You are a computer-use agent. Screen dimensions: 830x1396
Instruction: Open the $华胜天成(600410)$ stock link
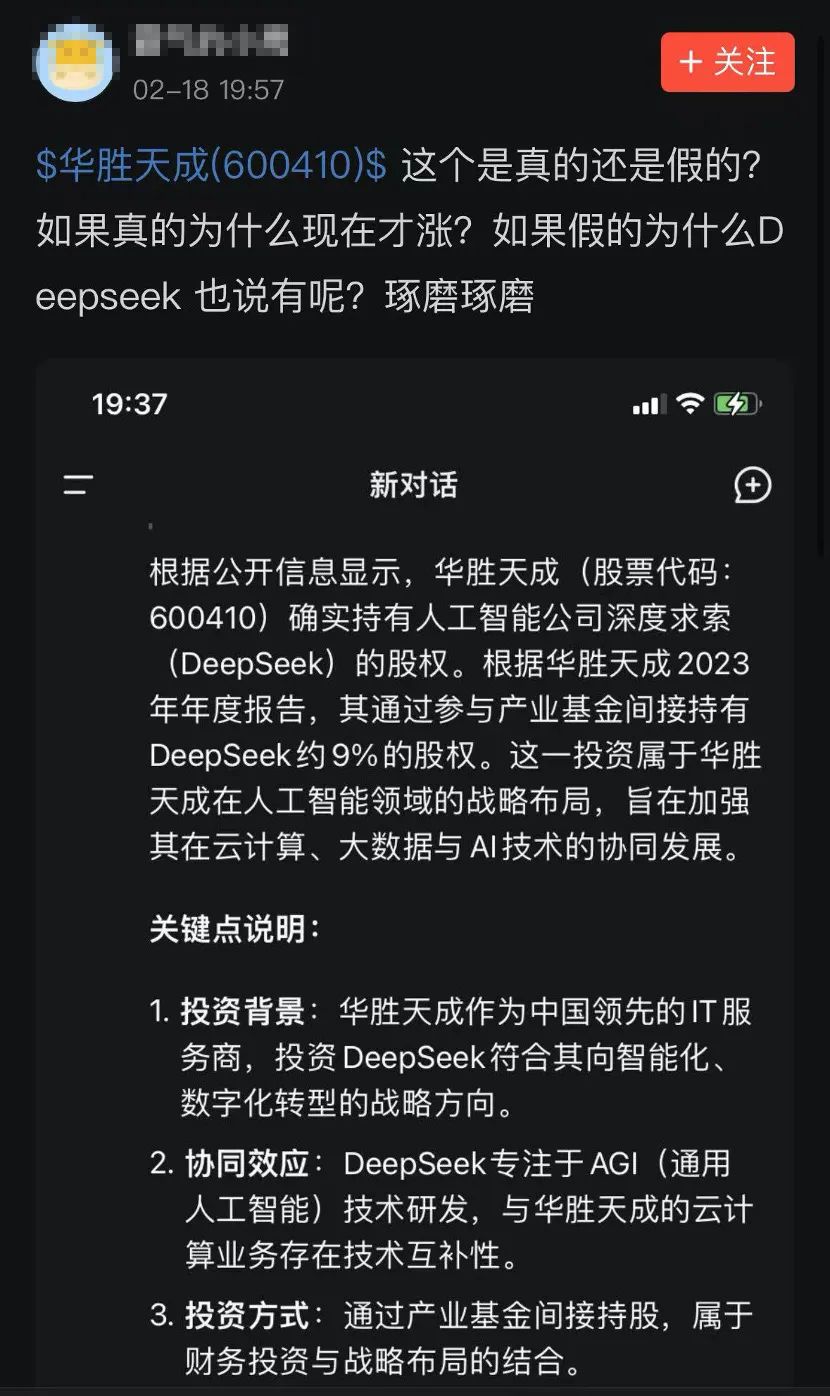coord(211,166)
